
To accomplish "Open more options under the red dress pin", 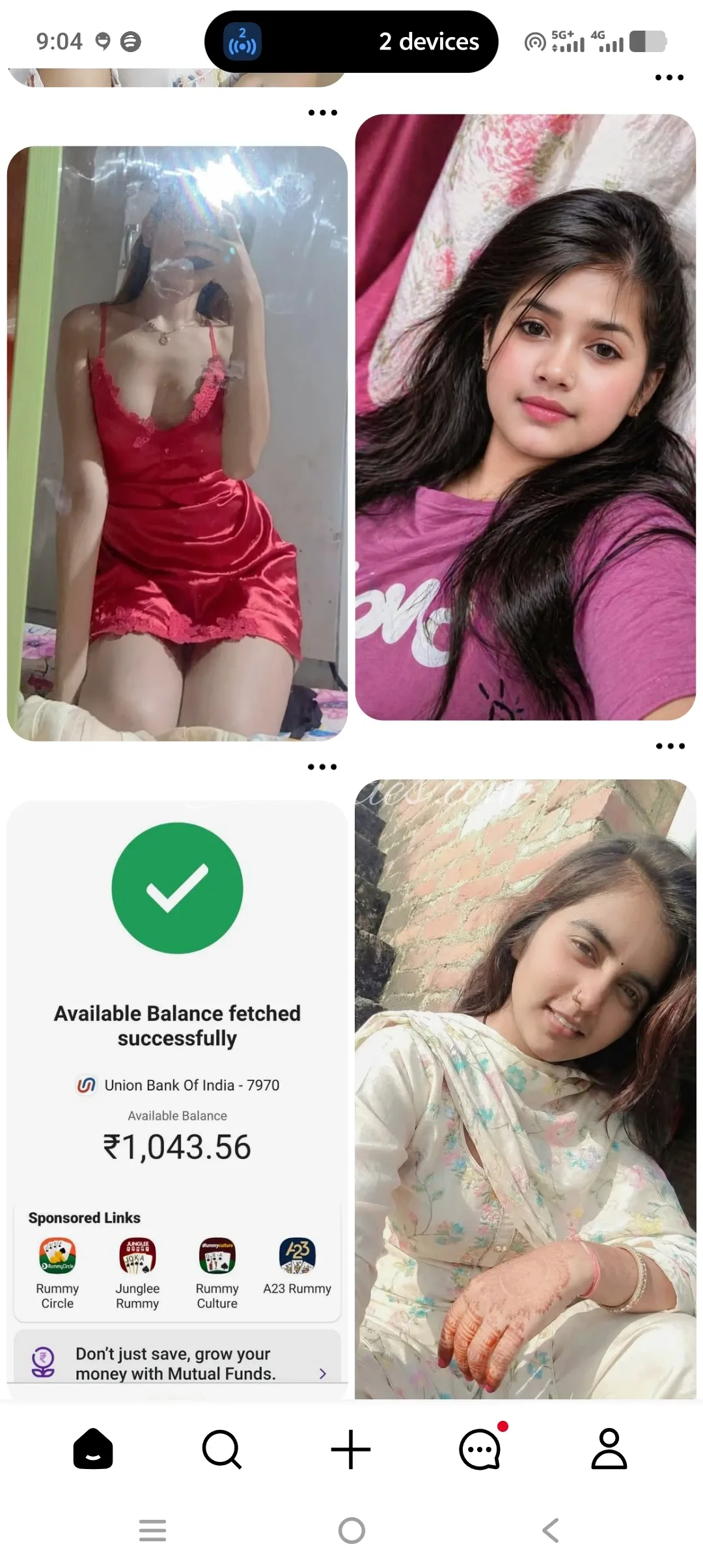I will 322,767.
